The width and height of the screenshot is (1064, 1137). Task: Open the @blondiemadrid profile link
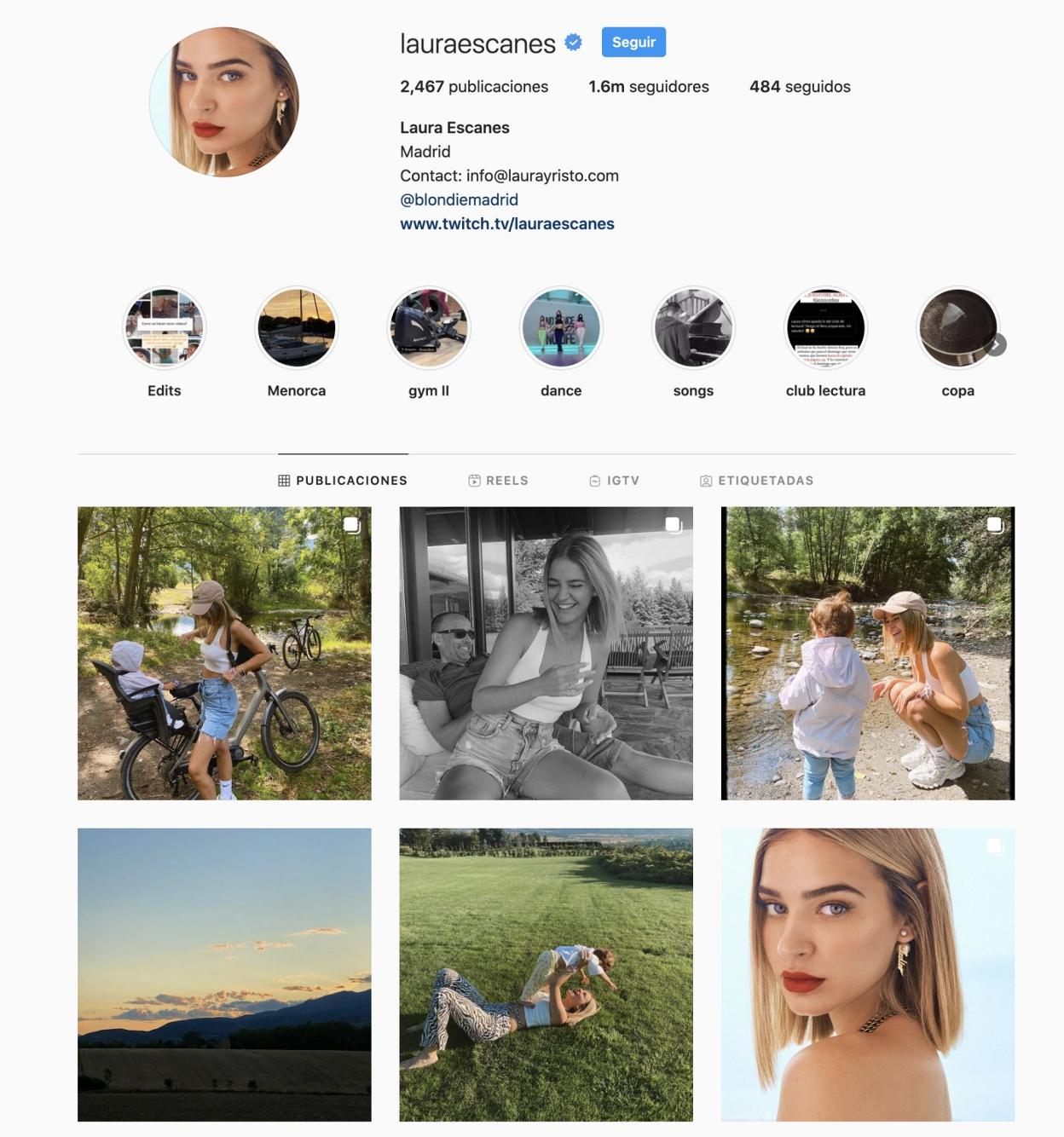pyautogui.click(x=459, y=199)
